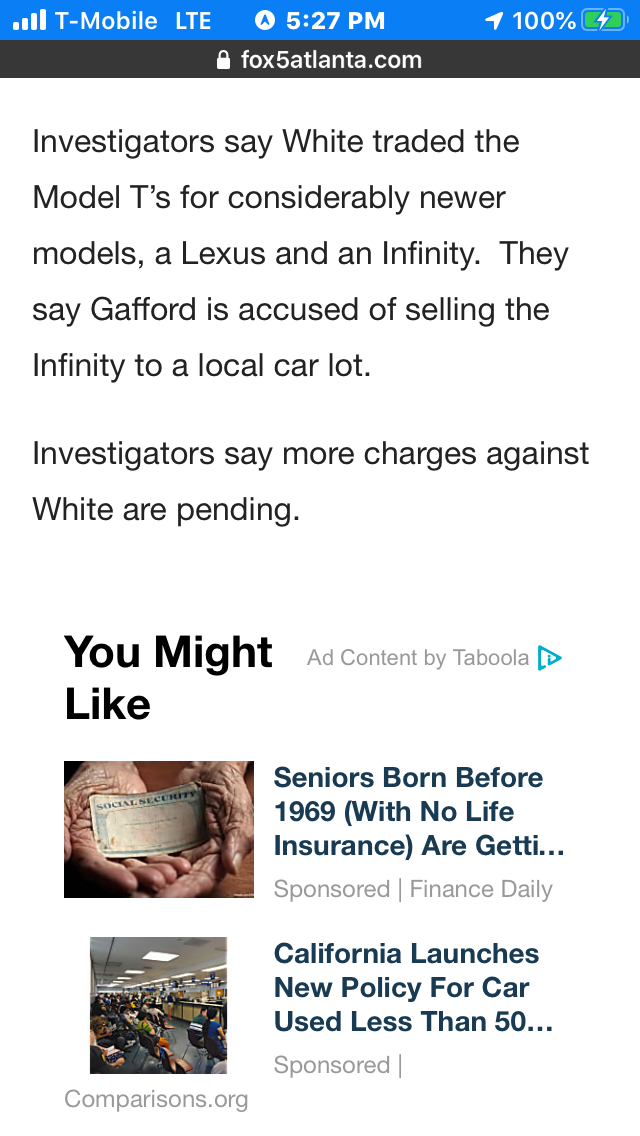Screen dimensions: 640x1136
Task: Open California Launches New Policy article
Action: tap(412, 988)
